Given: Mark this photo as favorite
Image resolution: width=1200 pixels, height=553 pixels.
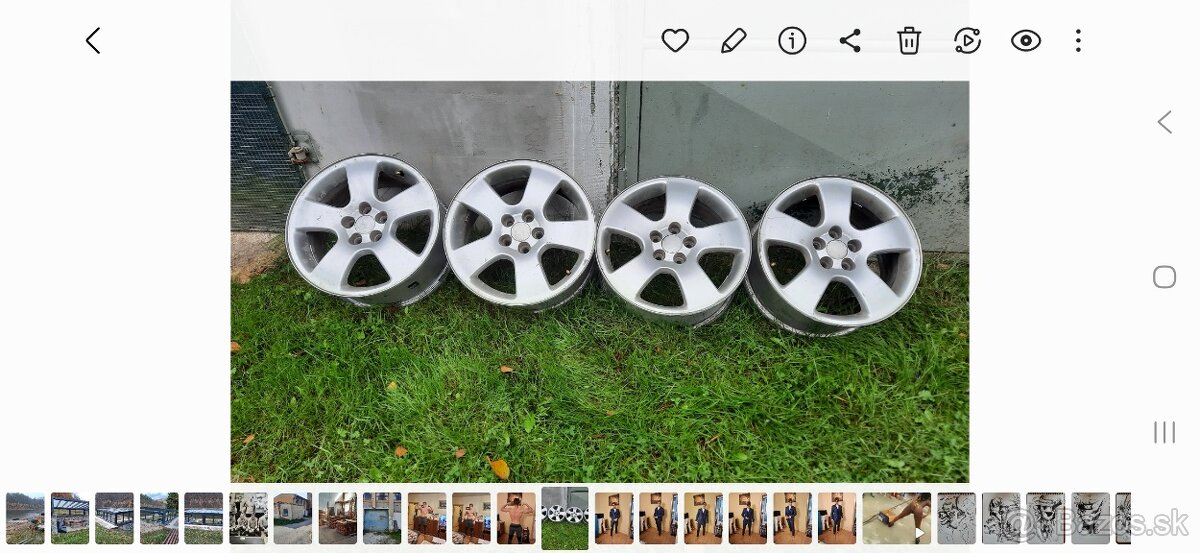Looking at the screenshot, I should (x=675, y=41).
